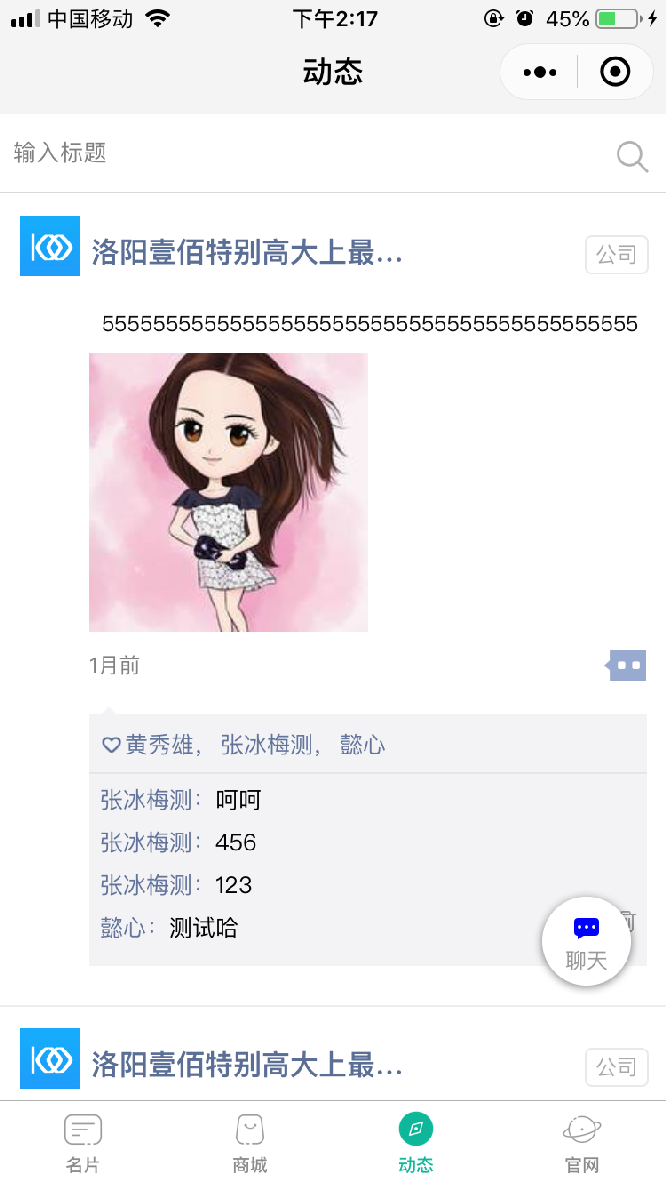Close the mini program via the circle icon

615,72
